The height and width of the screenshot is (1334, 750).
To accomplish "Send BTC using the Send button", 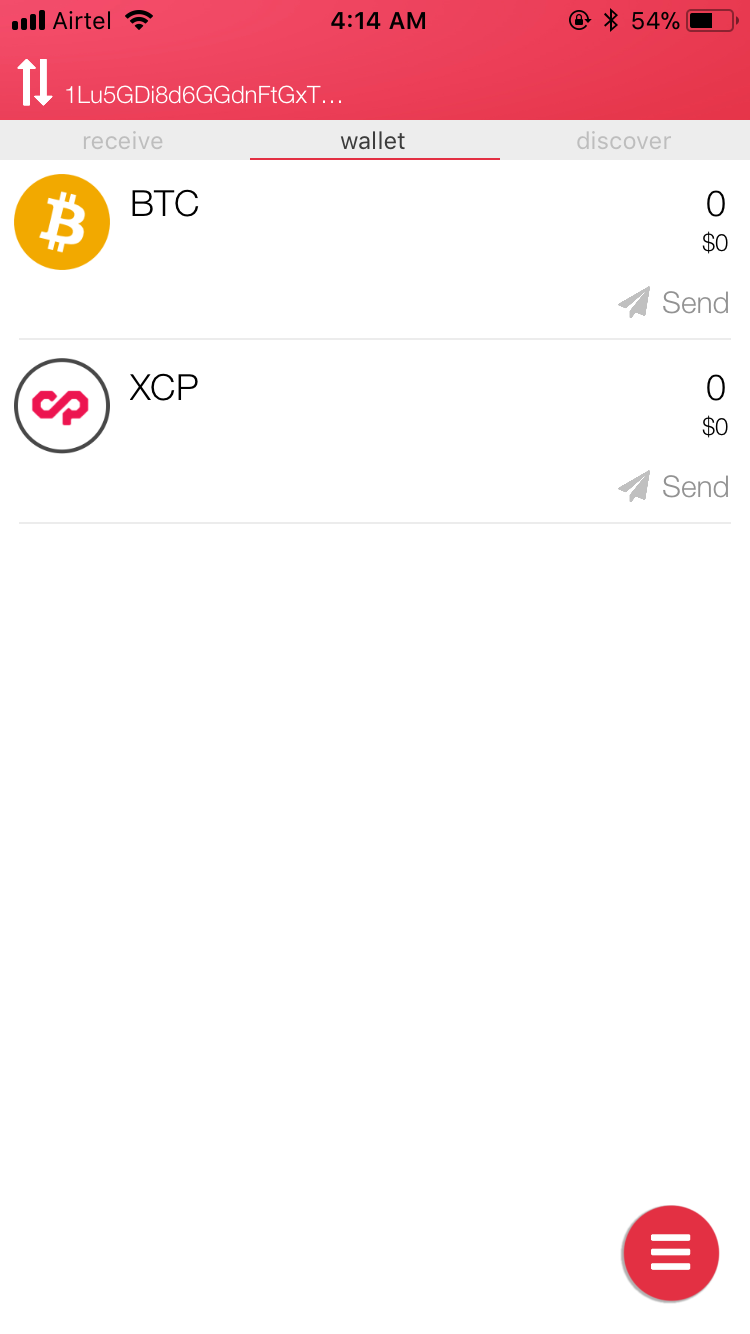I will (674, 302).
